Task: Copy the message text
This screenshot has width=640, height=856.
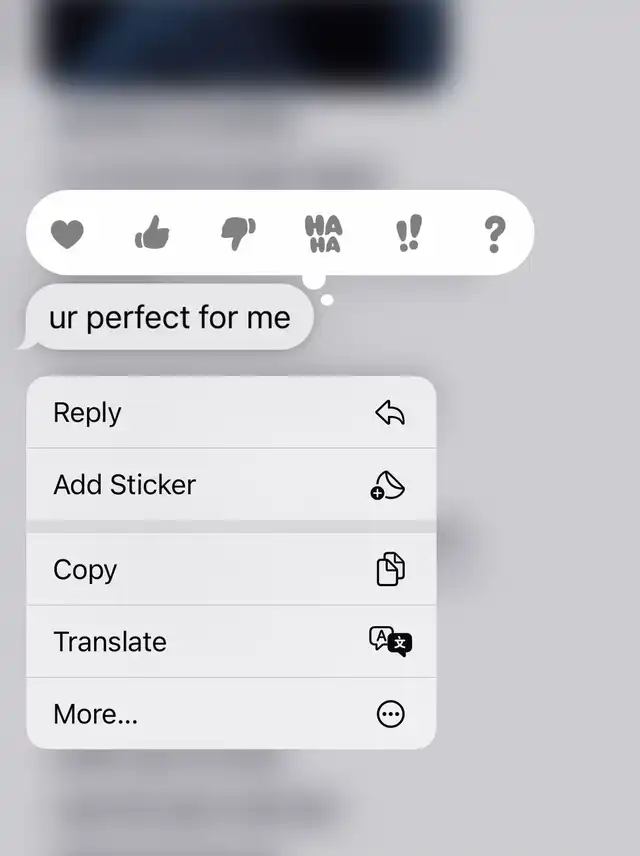Action: coord(231,569)
